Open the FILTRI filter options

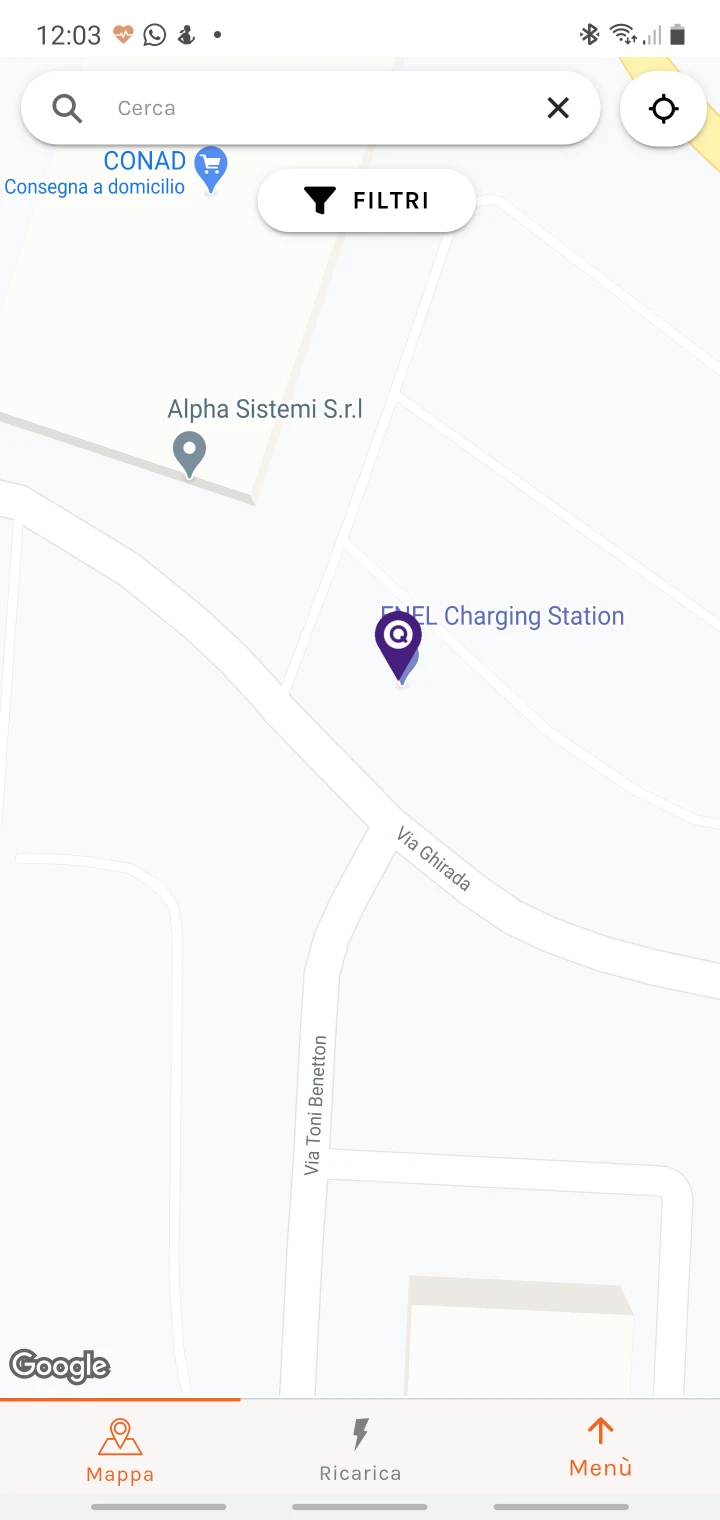tap(366, 201)
